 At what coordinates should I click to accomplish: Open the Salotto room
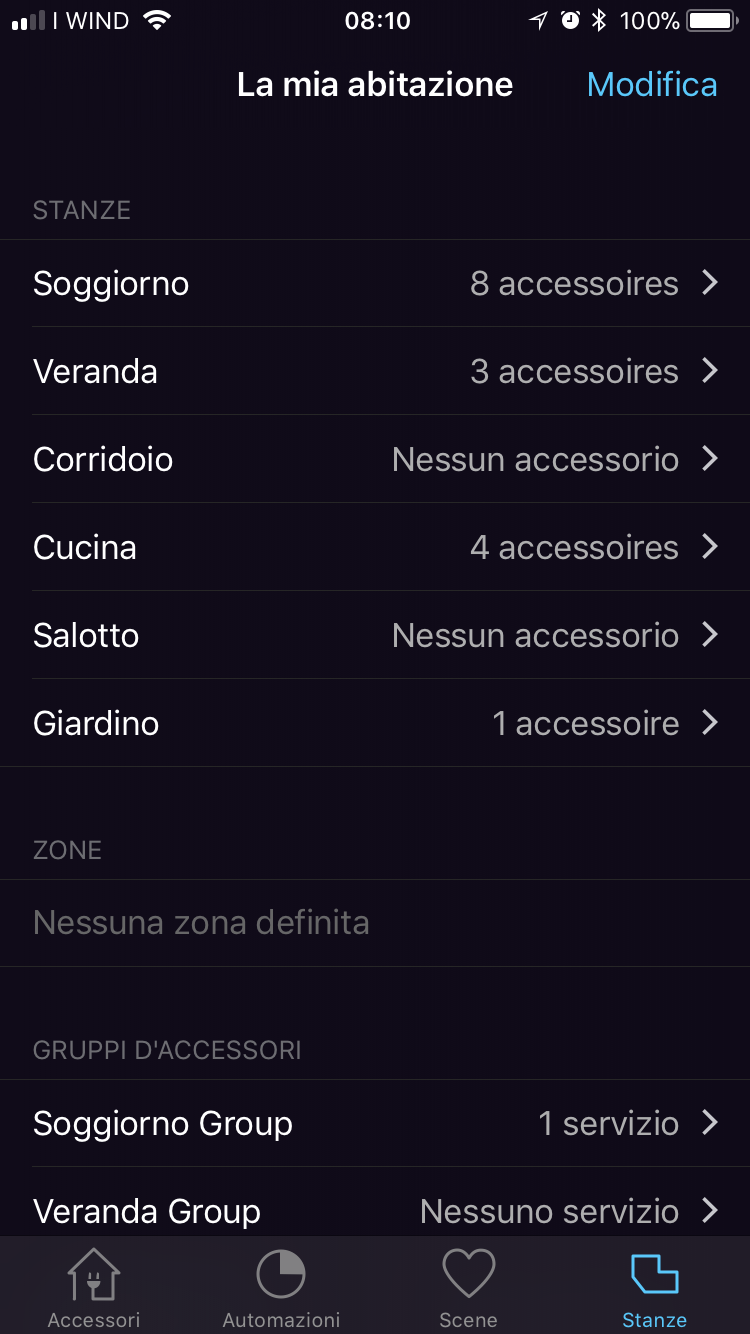coord(375,636)
